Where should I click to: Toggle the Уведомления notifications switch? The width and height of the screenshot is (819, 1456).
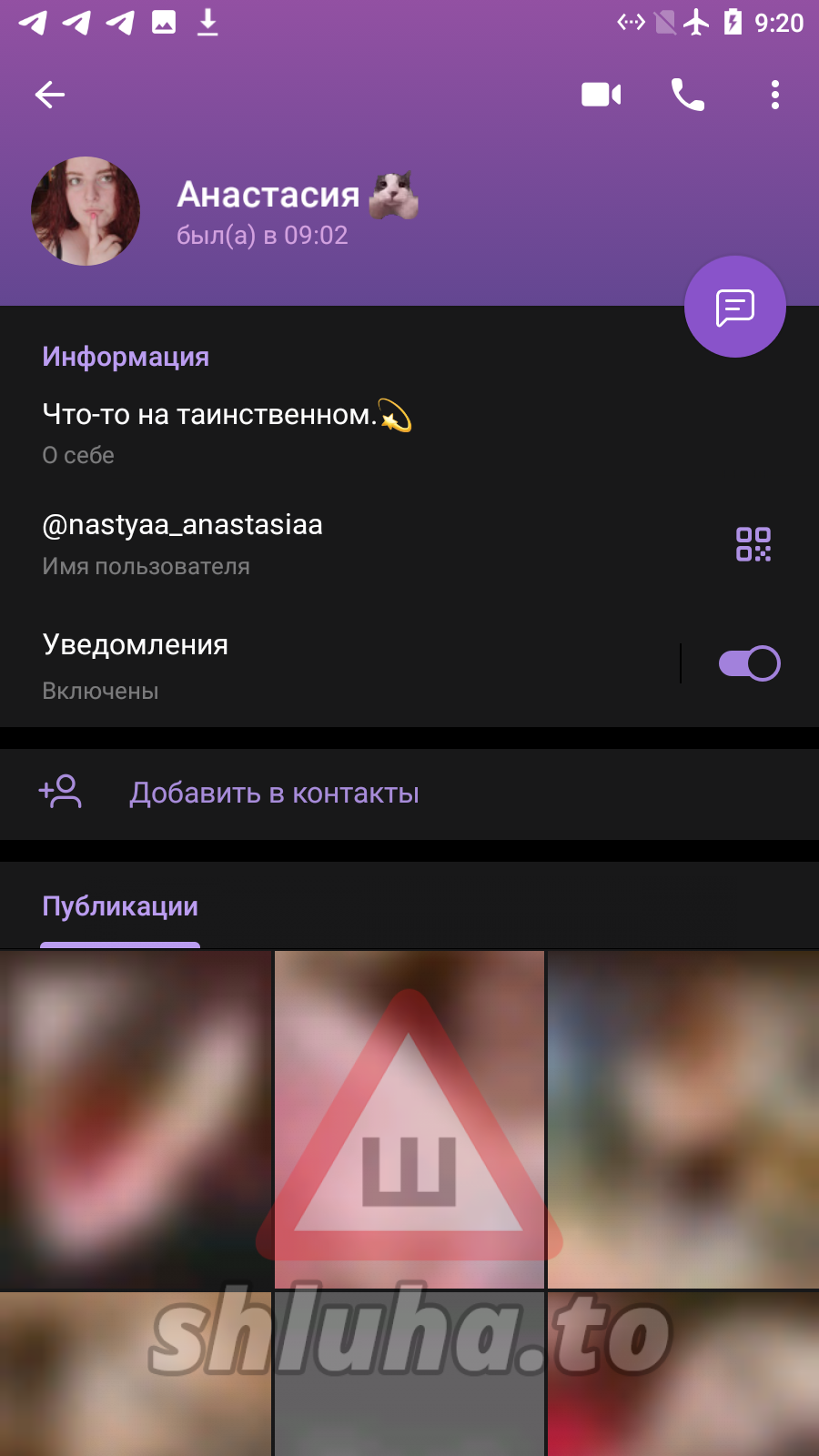749,663
